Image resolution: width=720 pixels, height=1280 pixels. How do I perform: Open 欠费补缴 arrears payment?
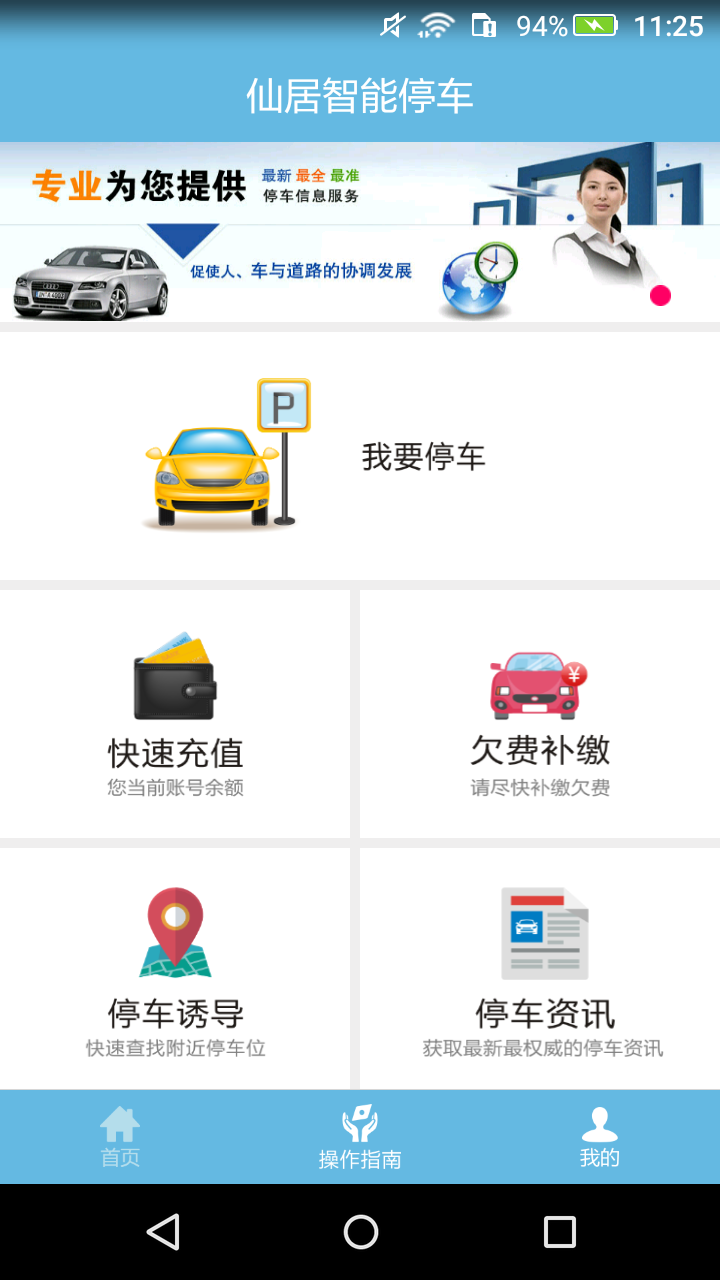[540, 714]
